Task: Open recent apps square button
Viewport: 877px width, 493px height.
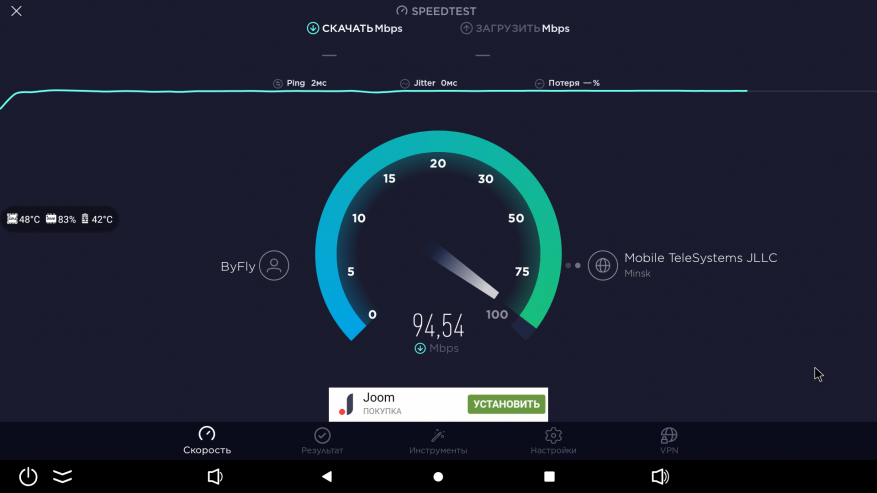Action: point(549,477)
